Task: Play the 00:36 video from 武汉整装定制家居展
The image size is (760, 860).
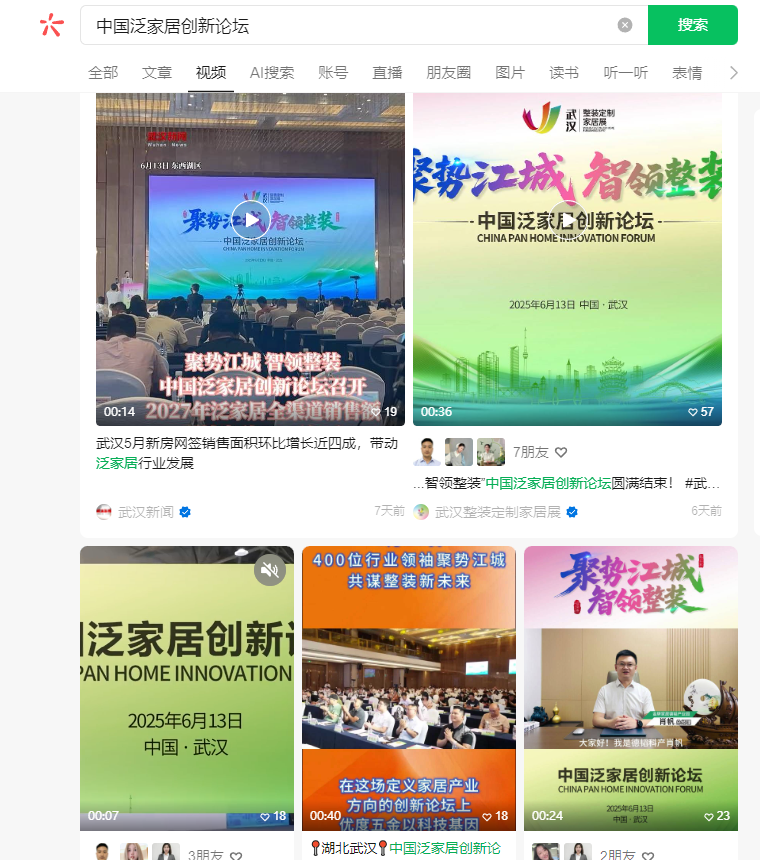Action: (567, 220)
